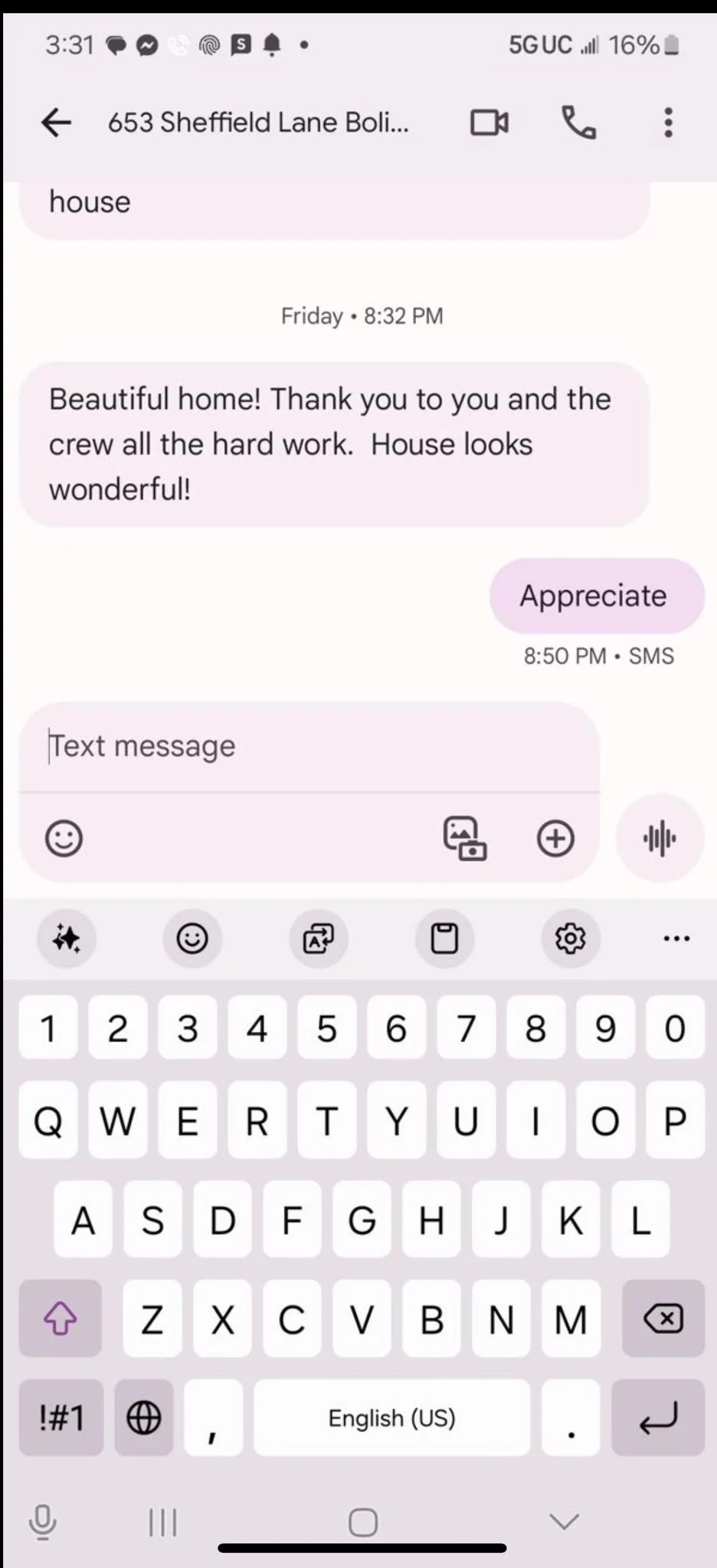
Task: Attach a photo from gallery or camera
Action: [x=465, y=838]
